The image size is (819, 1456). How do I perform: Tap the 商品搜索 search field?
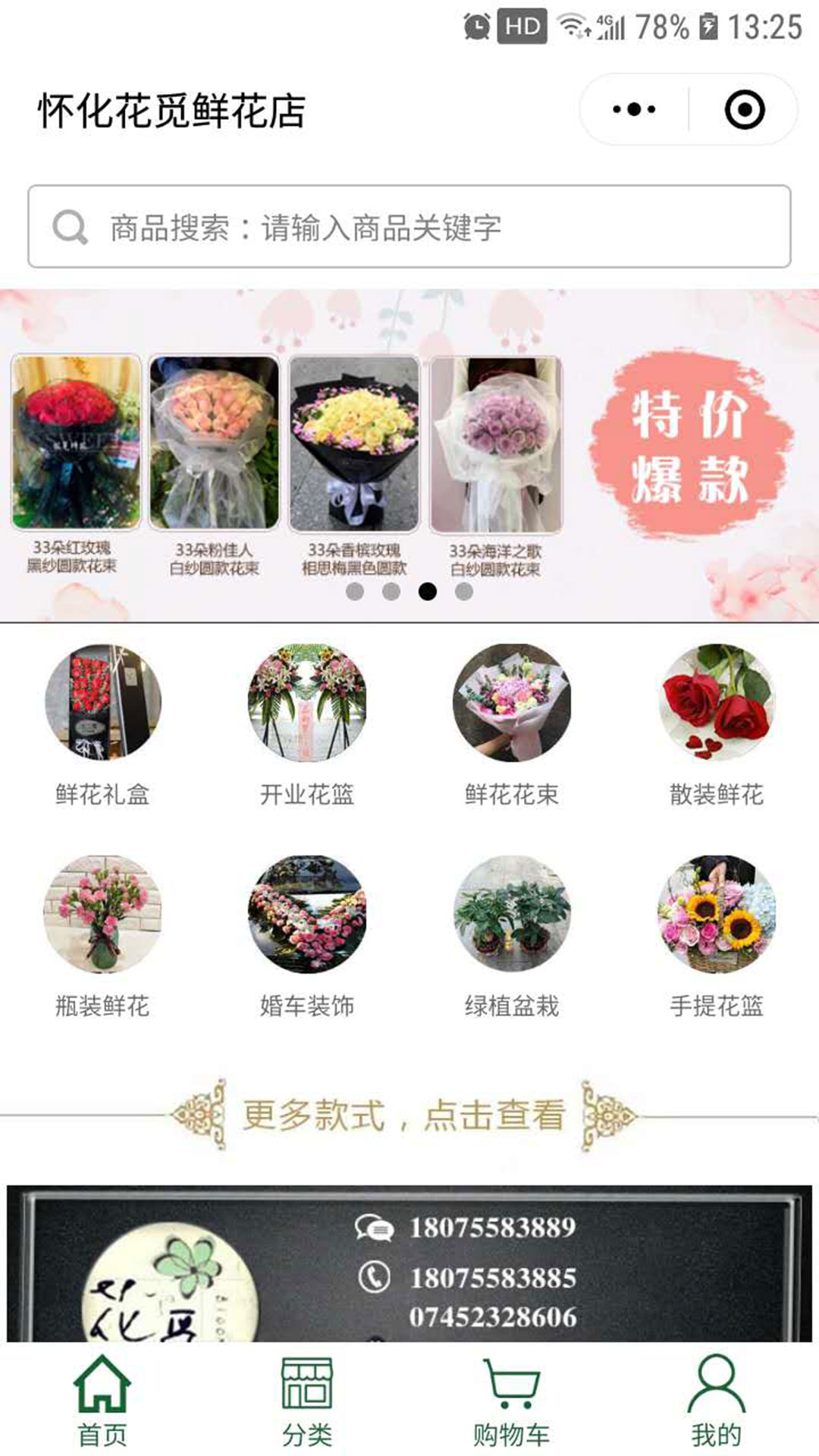[x=409, y=227]
